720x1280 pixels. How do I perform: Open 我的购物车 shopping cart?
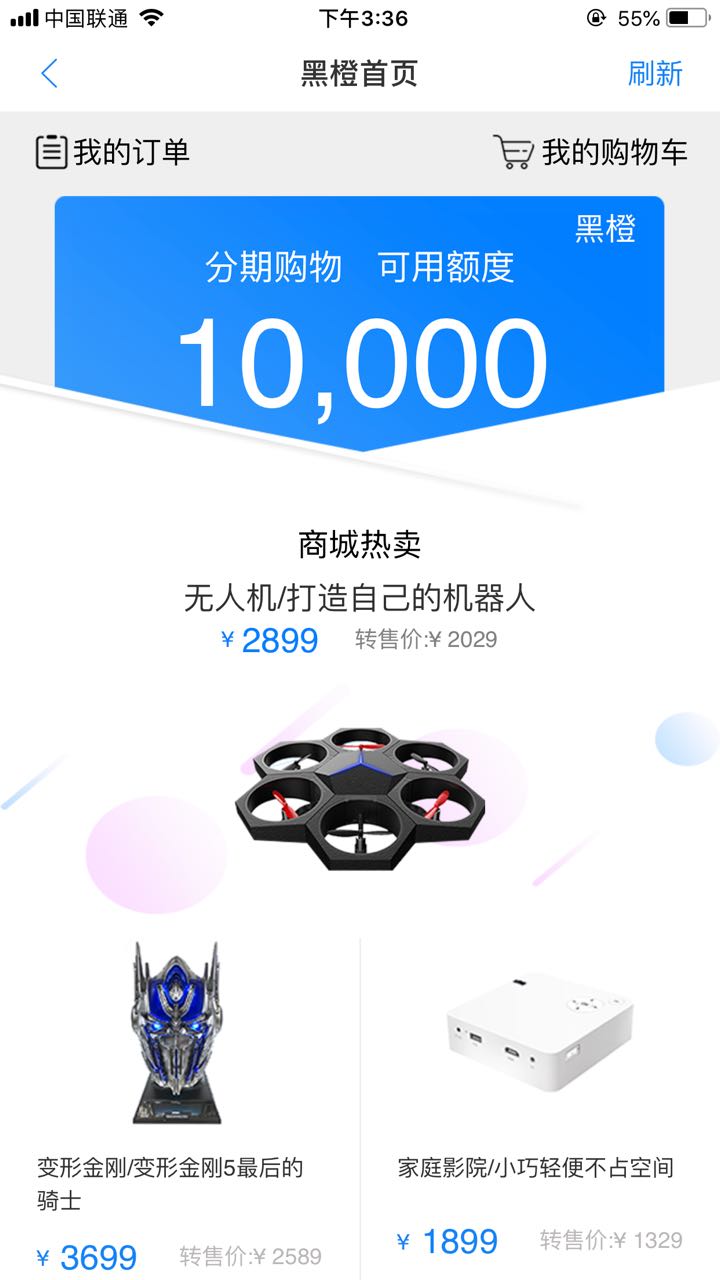(x=590, y=152)
